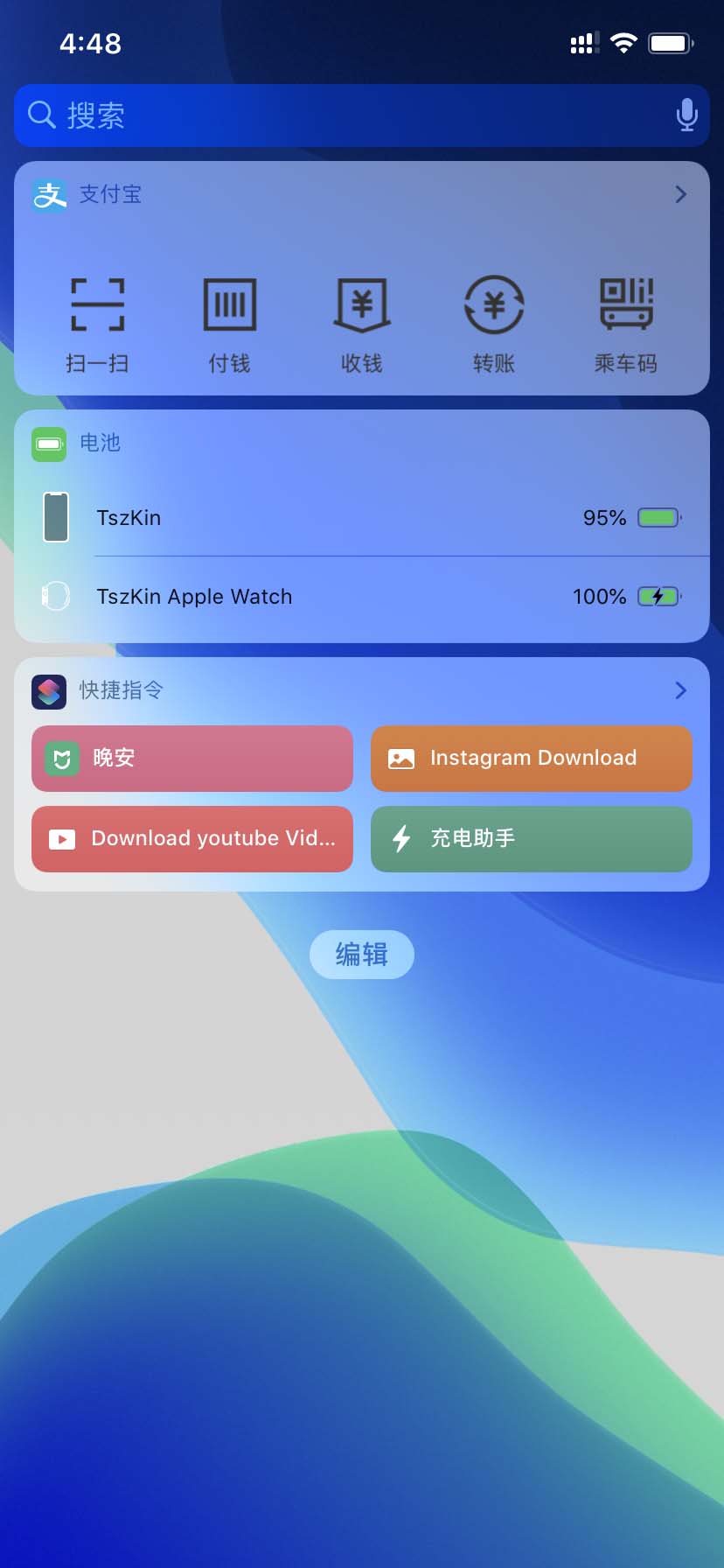This screenshot has width=724, height=1568.
Task: Tap the Apple Watch icon in battery widget
Action: 56,596
